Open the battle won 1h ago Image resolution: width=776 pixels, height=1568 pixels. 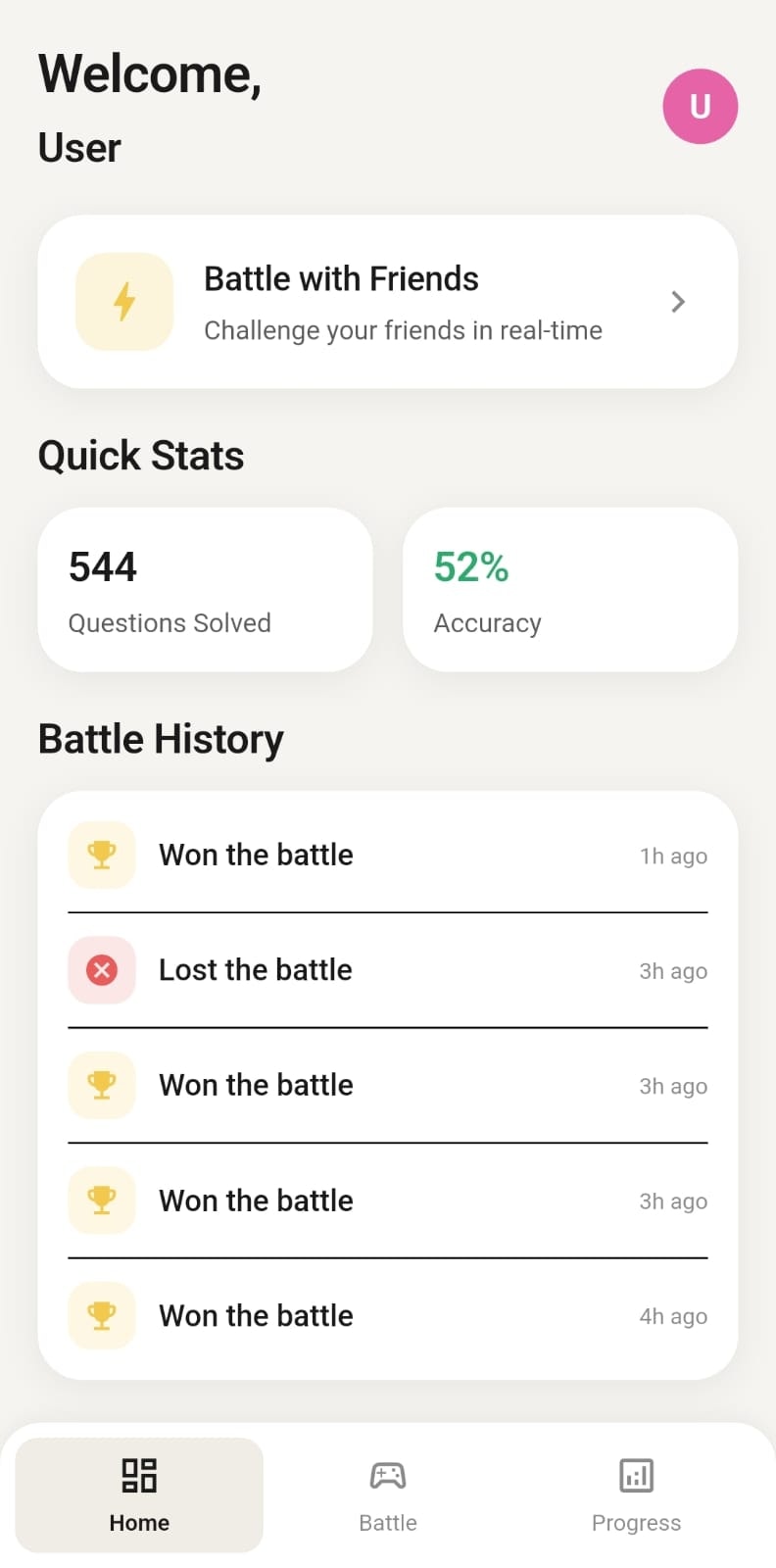click(388, 855)
